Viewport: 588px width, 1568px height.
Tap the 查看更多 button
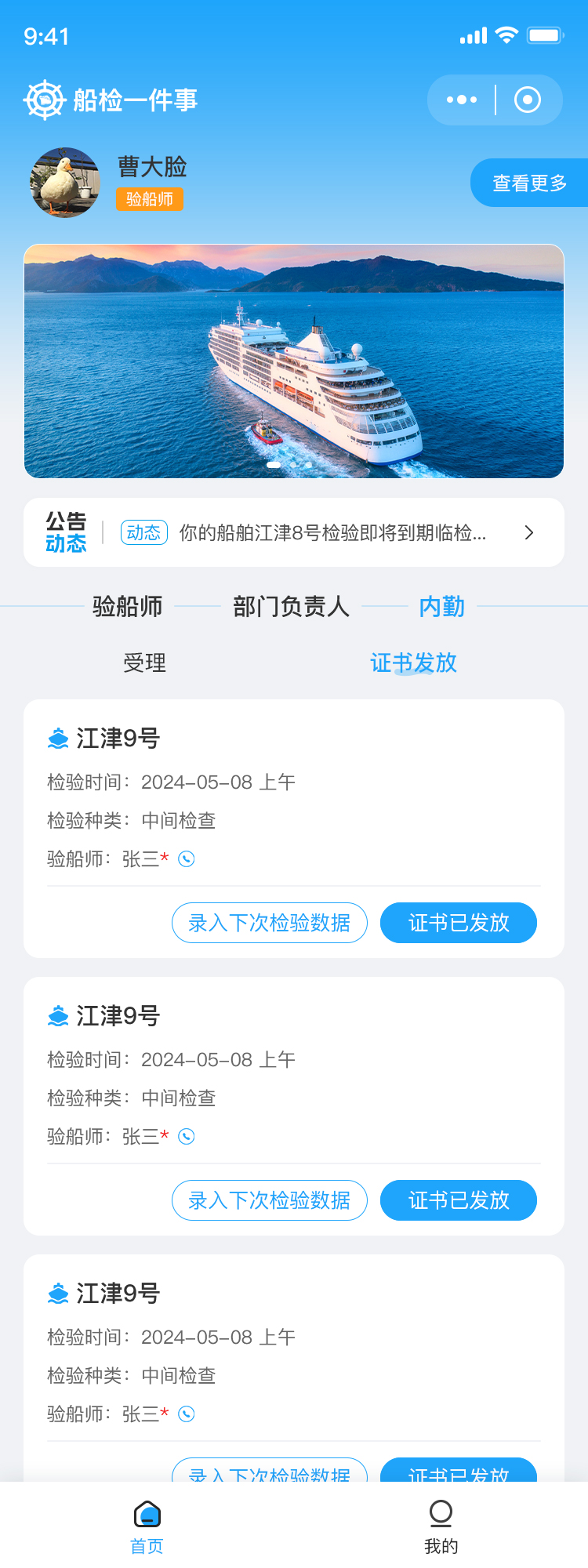(x=529, y=183)
